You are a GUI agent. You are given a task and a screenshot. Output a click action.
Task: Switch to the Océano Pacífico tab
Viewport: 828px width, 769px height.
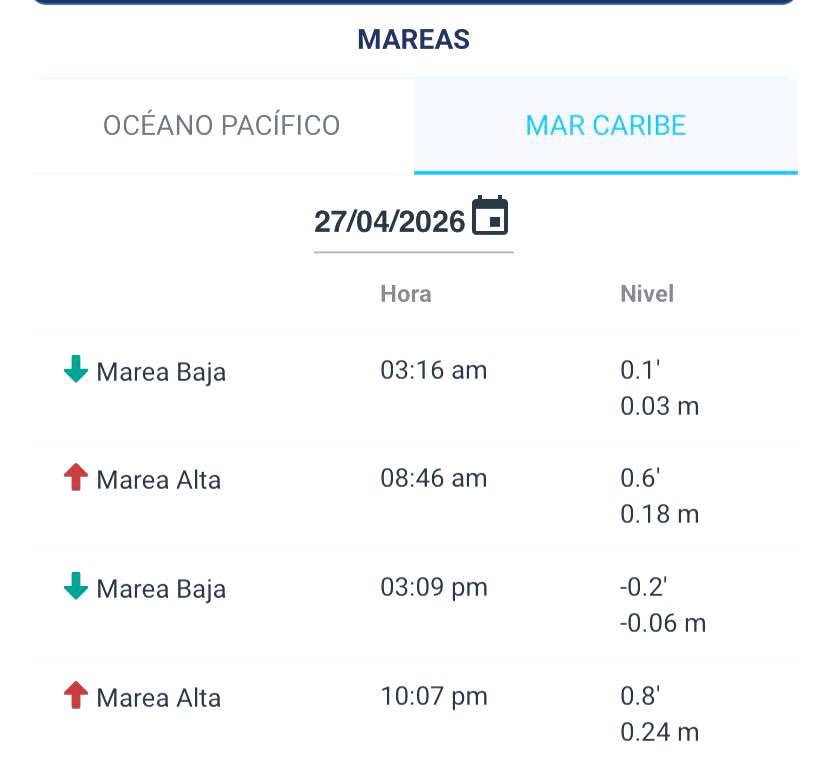pos(222,126)
